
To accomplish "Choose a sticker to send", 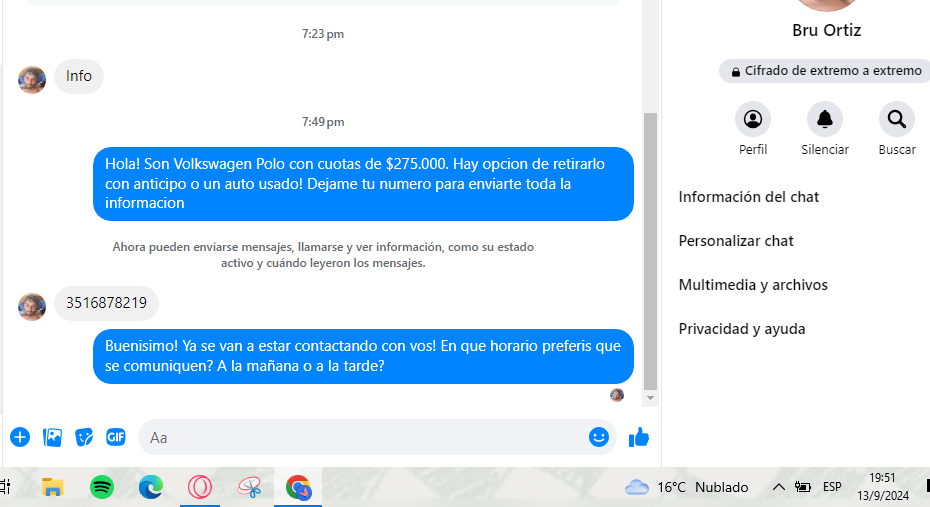I will 84,437.
